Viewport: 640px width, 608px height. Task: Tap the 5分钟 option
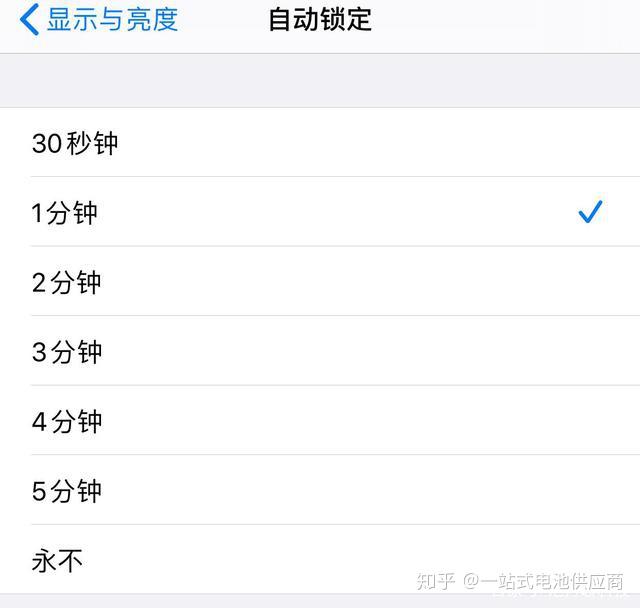pos(67,491)
